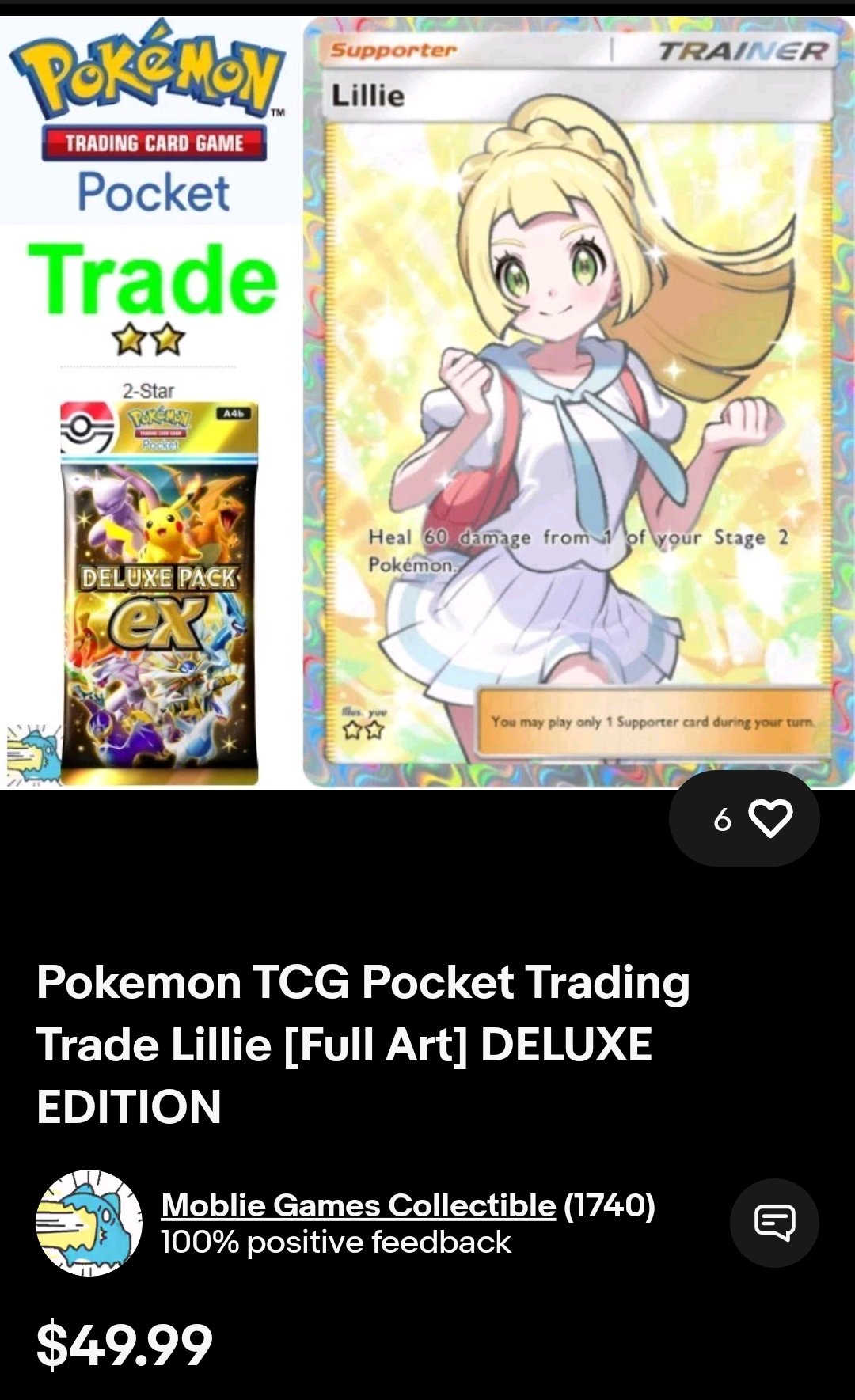Add listing to watchlist with heart icon

769,818
